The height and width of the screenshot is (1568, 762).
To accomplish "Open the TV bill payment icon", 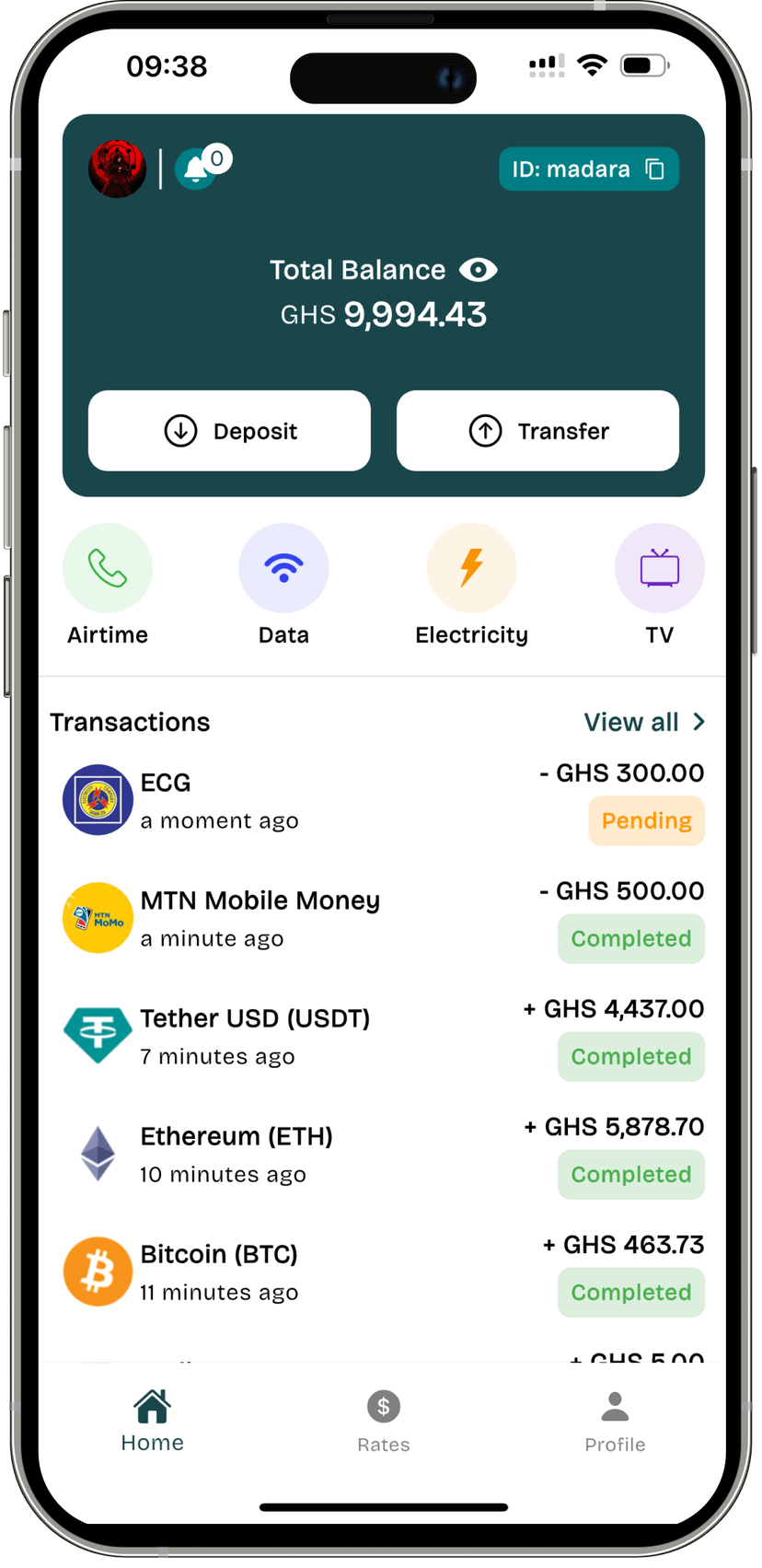I will (x=659, y=568).
